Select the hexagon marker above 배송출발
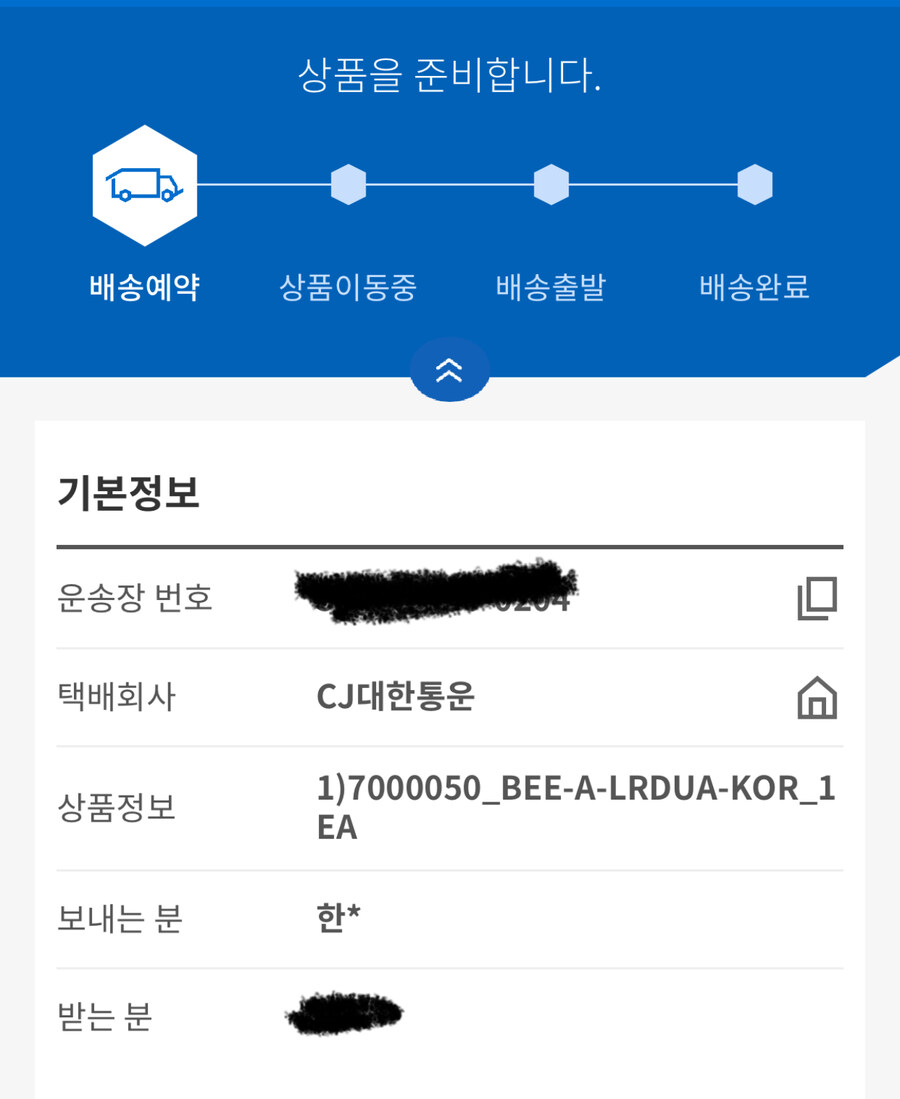 point(551,185)
